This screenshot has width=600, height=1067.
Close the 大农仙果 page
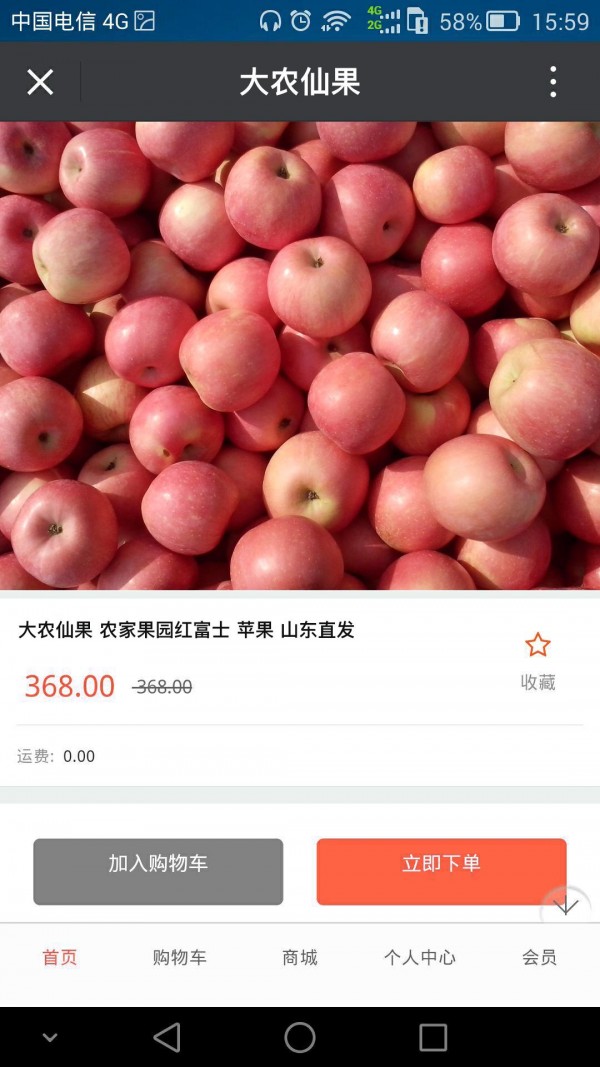(40, 82)
